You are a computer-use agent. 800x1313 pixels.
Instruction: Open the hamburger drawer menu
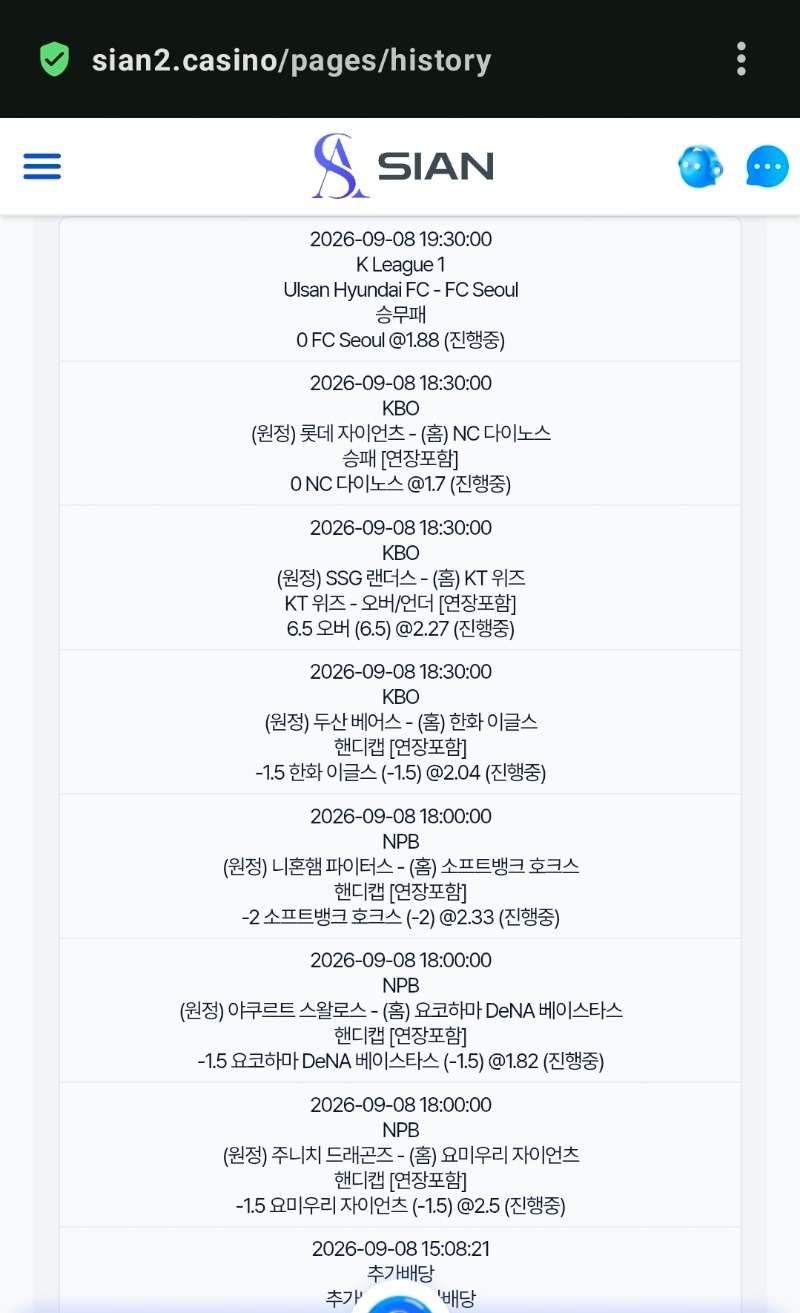[42, 166]
